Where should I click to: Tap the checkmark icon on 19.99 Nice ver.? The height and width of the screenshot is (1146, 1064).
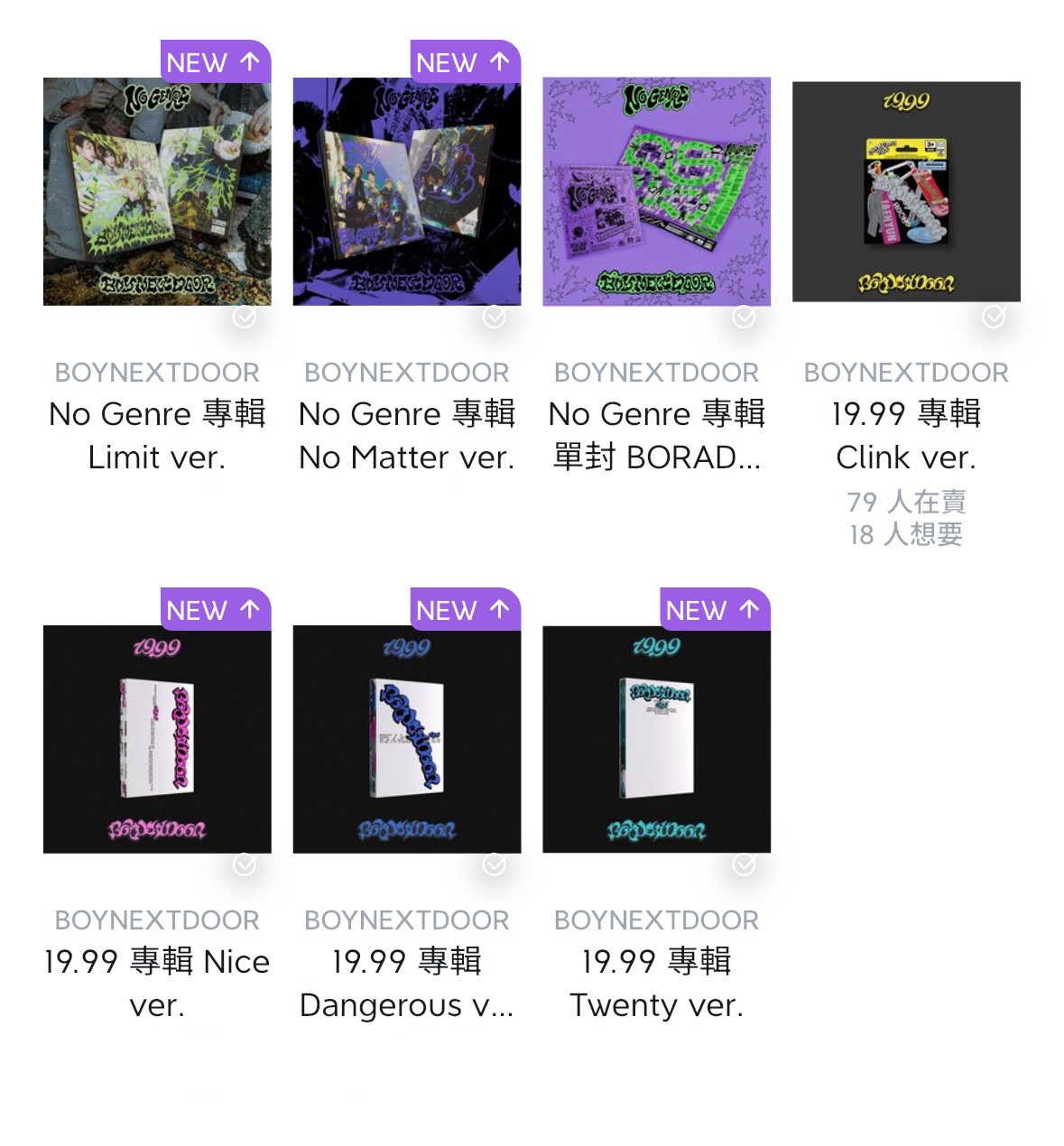[x=243, y=863]
